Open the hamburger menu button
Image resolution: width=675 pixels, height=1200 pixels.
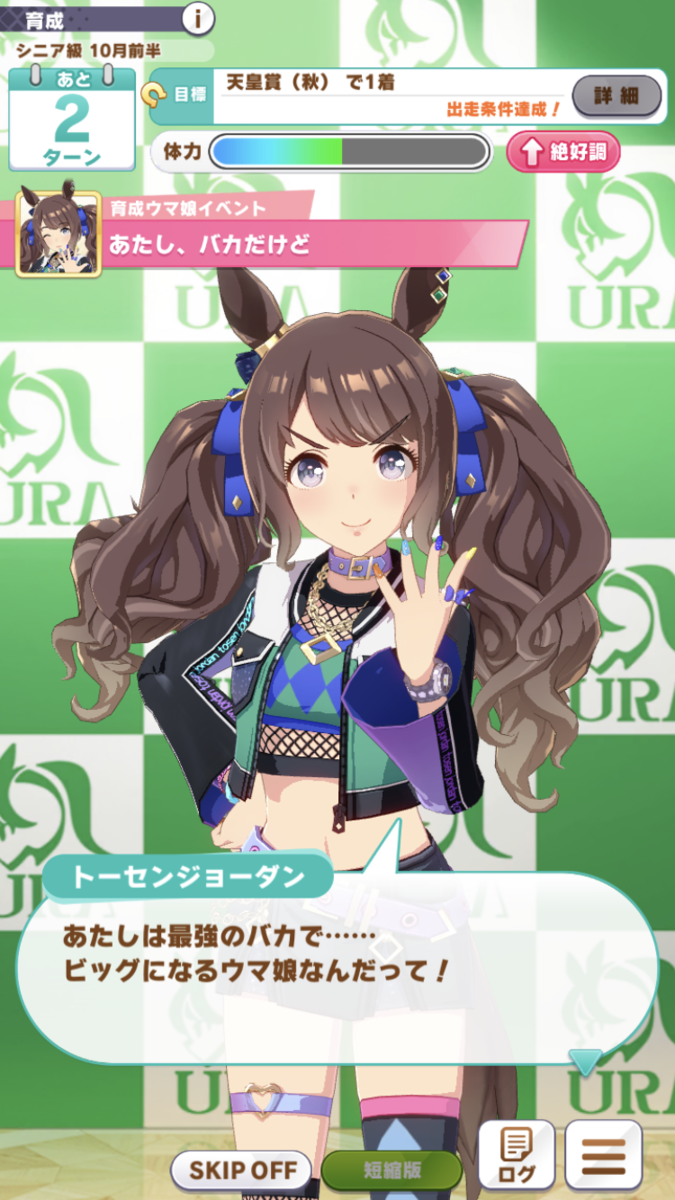604,1155
